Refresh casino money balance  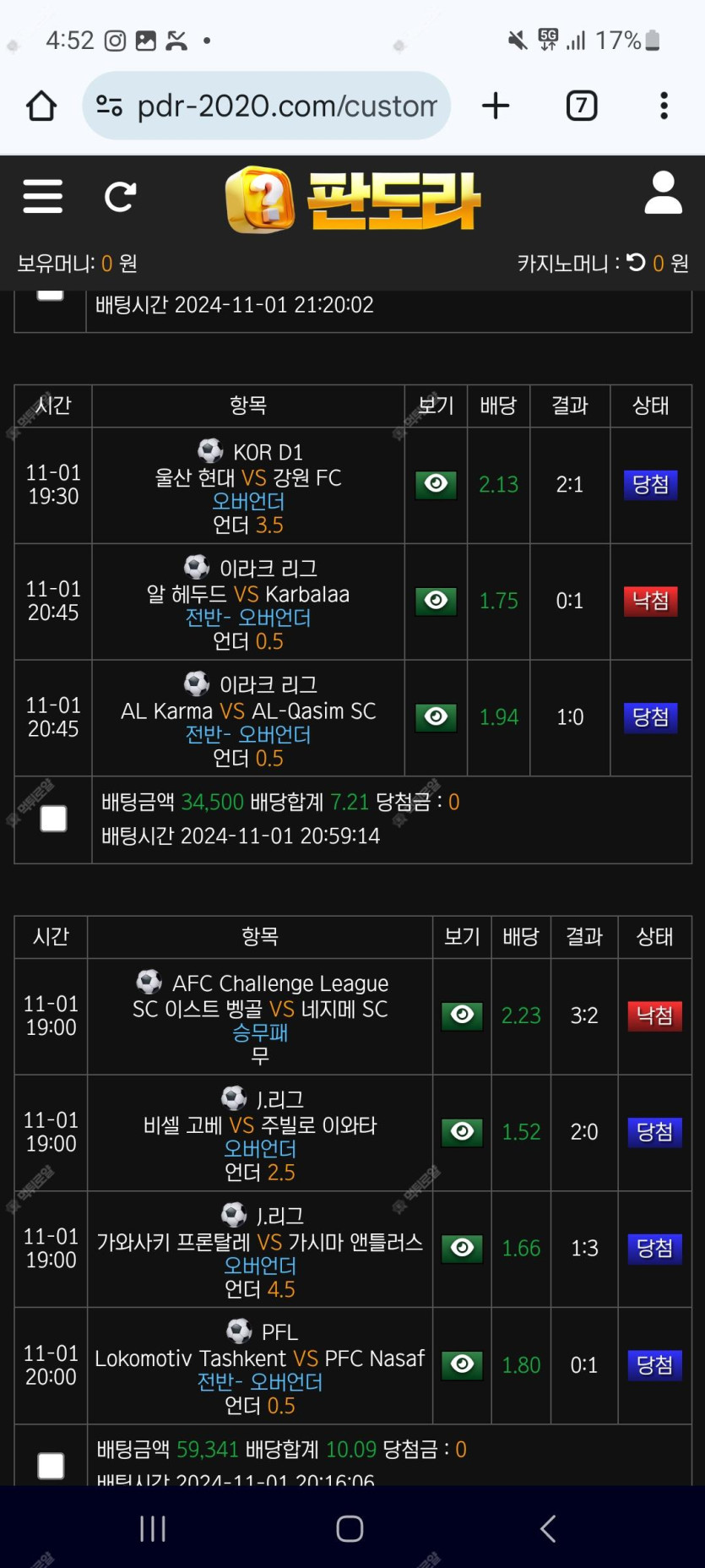click(637, 263)
